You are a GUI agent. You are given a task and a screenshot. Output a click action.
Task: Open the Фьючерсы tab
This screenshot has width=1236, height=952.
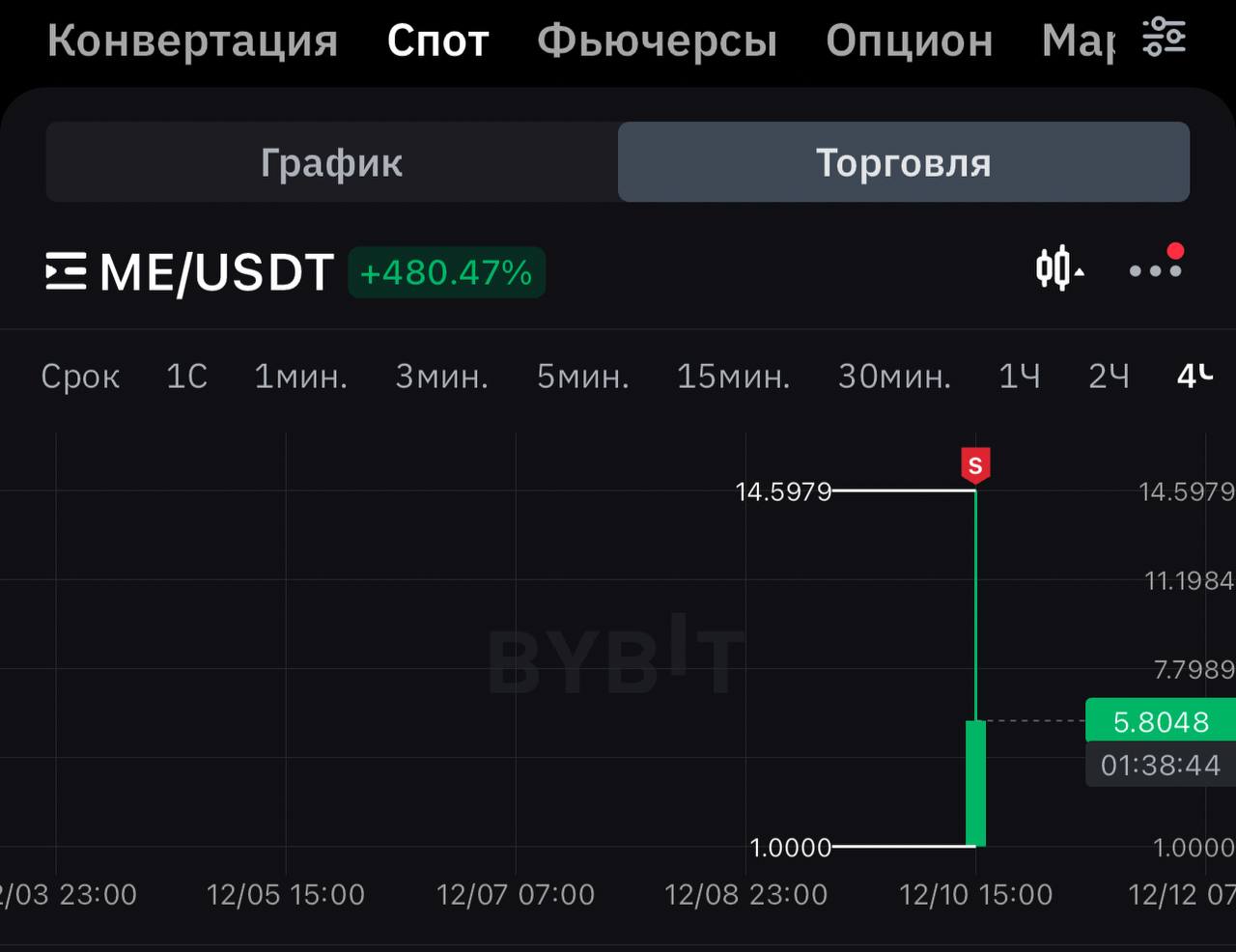point(657,41)
